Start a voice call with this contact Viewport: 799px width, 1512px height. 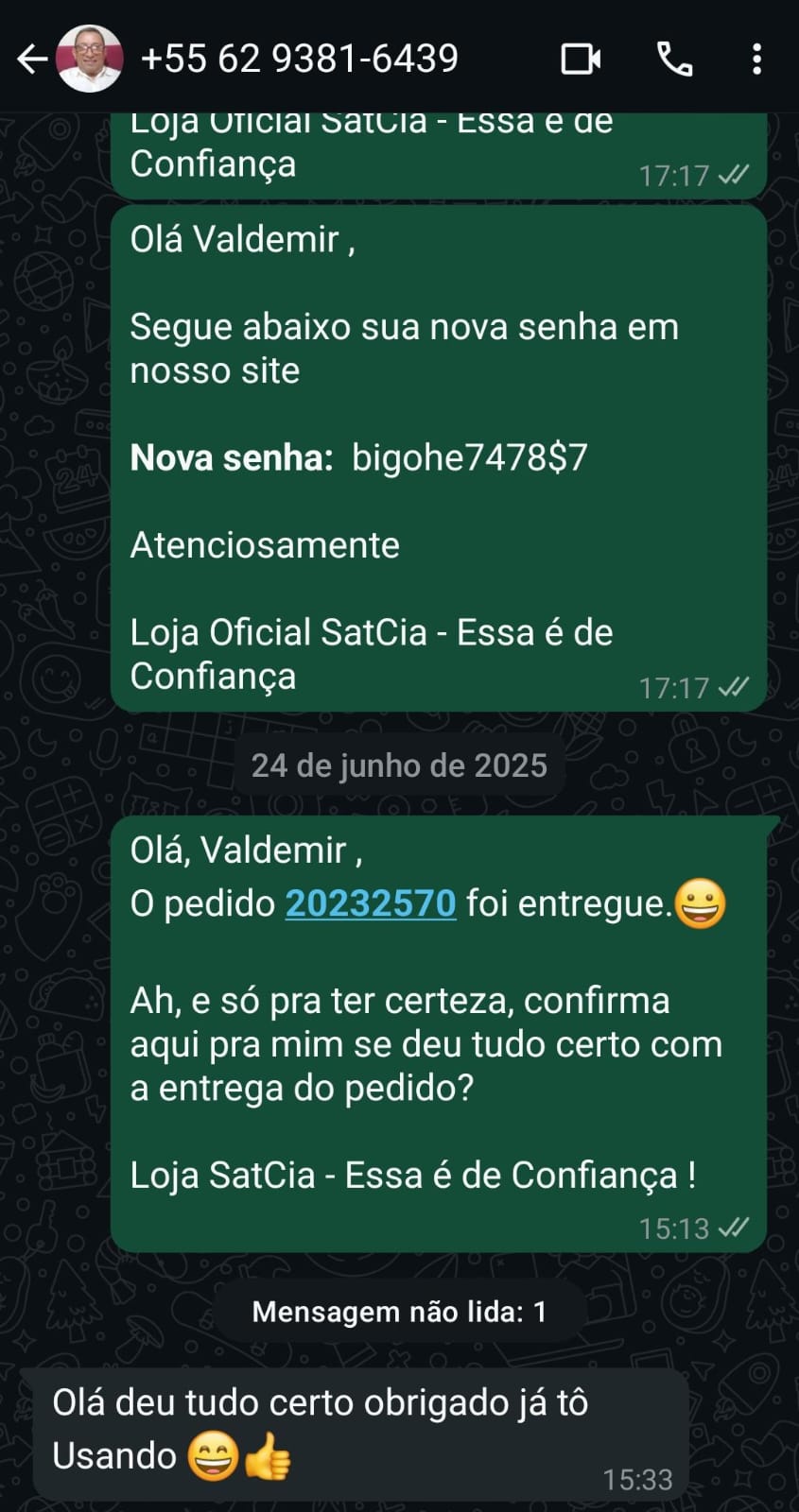674,59
